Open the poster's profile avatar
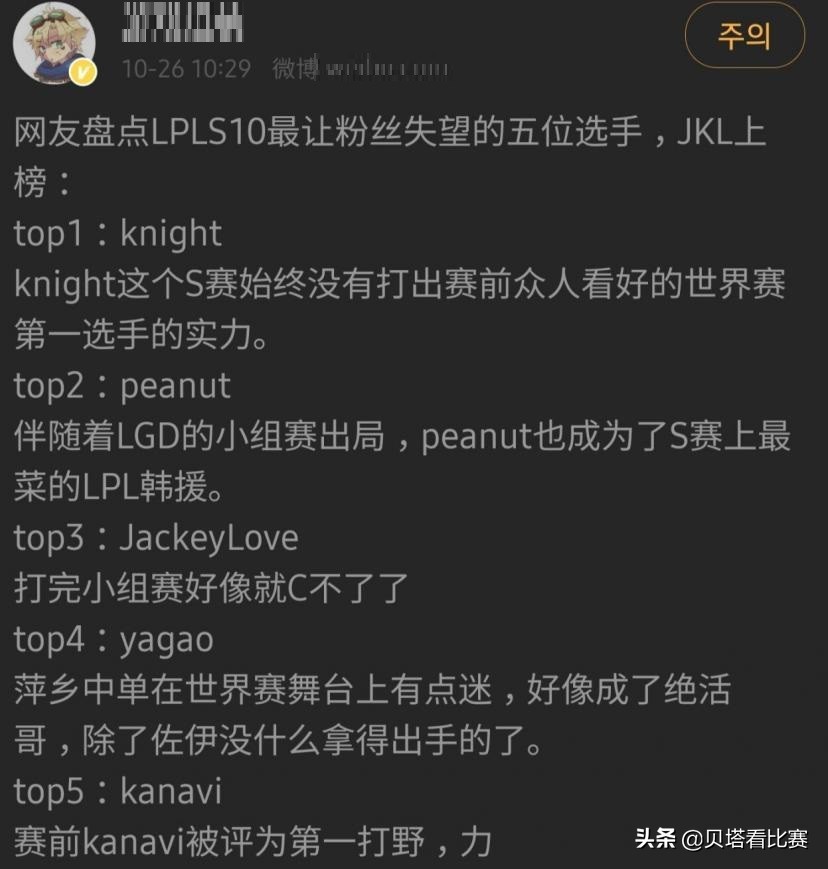Screen dimensions: 828x869 54,43
